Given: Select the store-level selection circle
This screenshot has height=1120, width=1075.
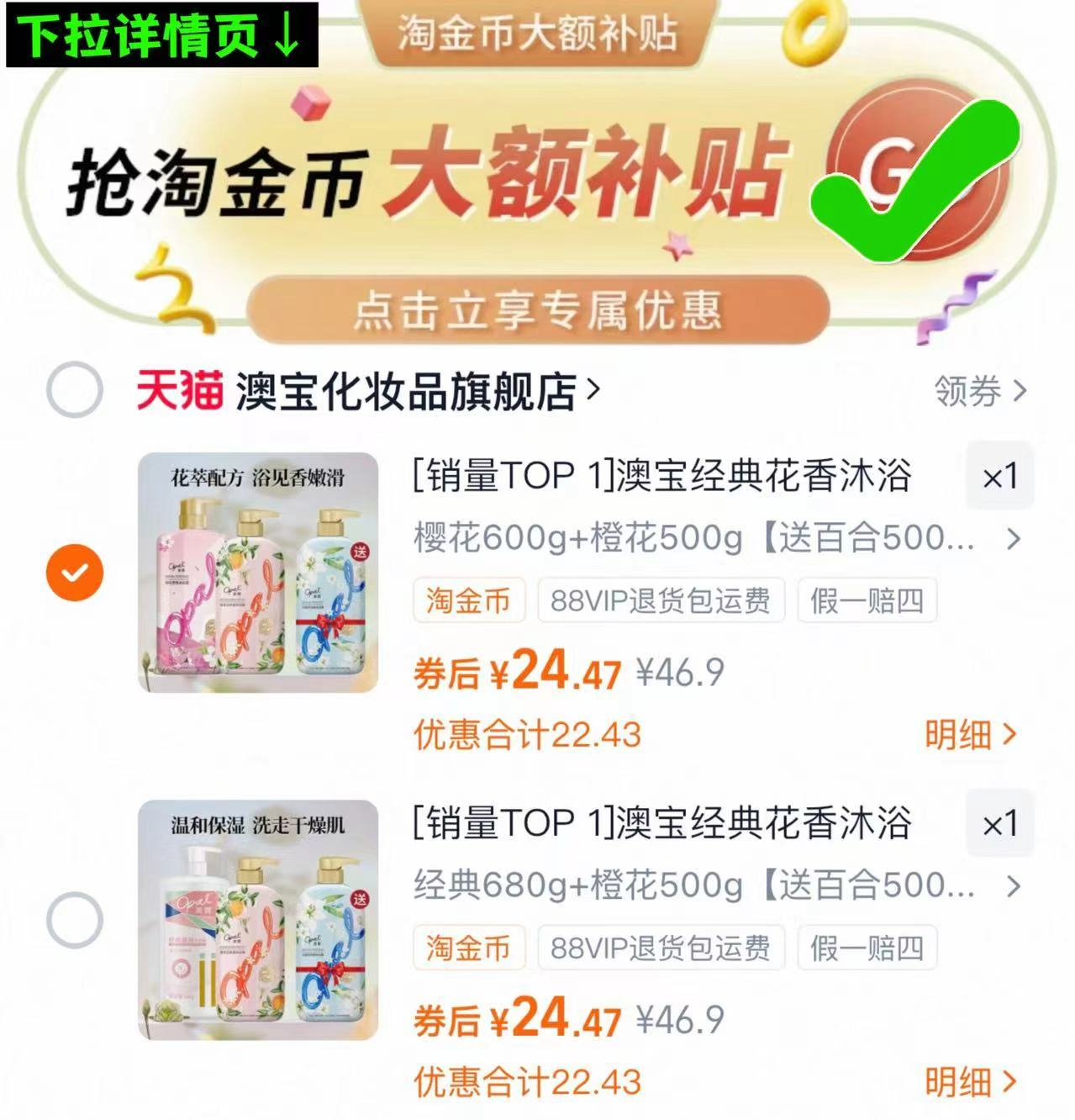Looking at the screenshot, I should tap(75, 390).
